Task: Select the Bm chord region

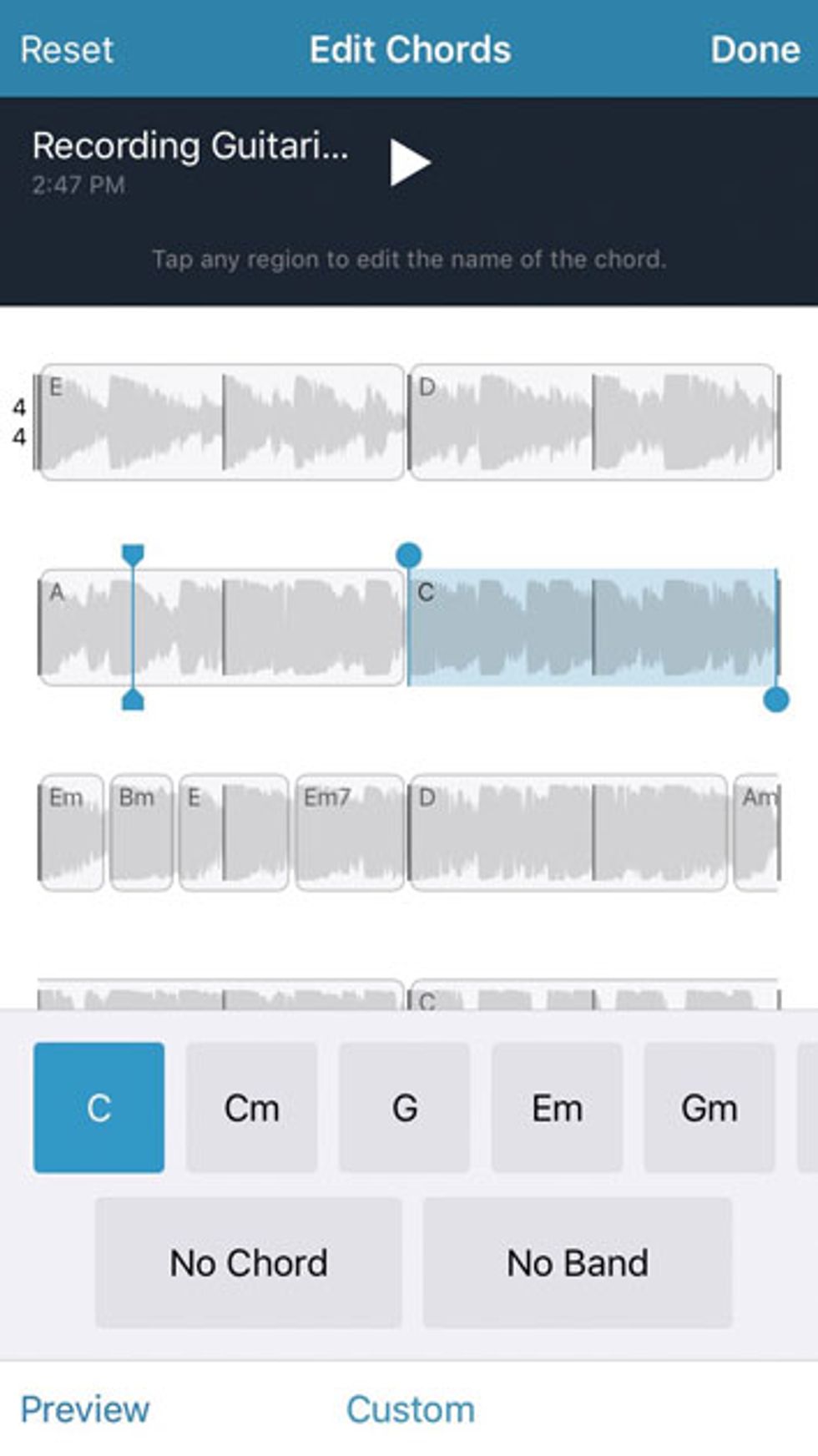Action: click(141, 832)
